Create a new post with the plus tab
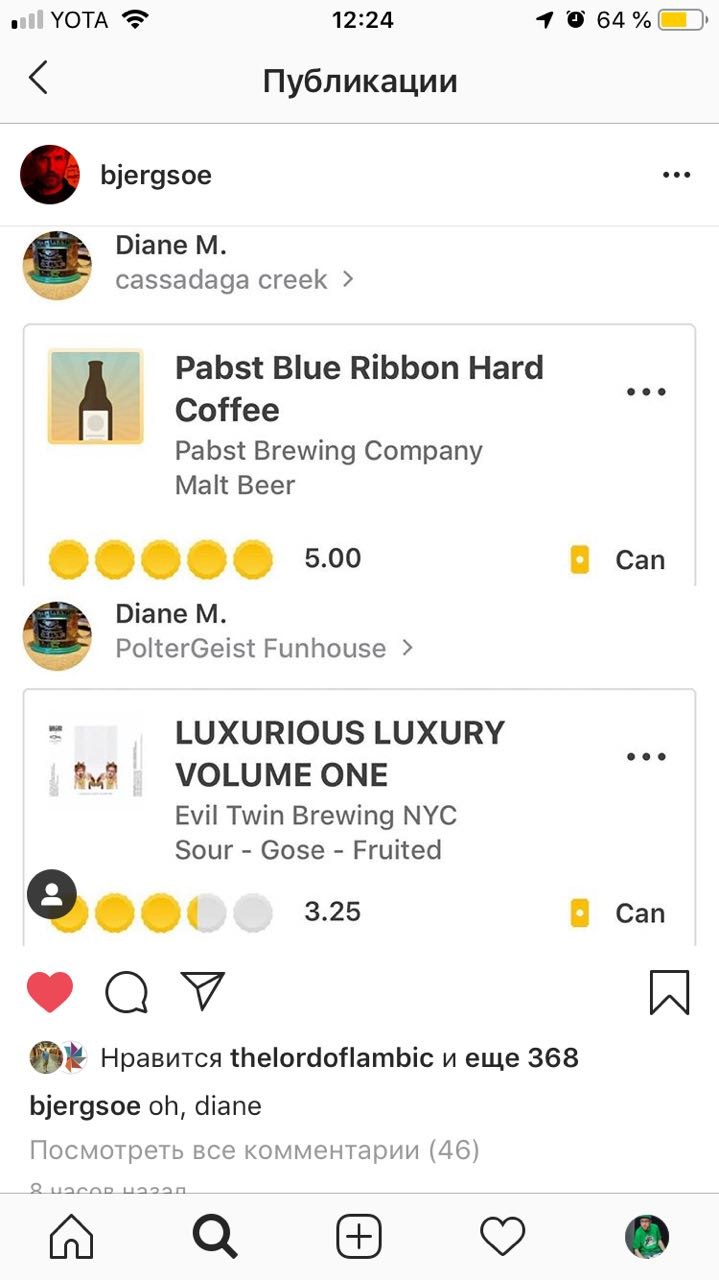Screen dimensions: 719x1280 coord(358,1238)
